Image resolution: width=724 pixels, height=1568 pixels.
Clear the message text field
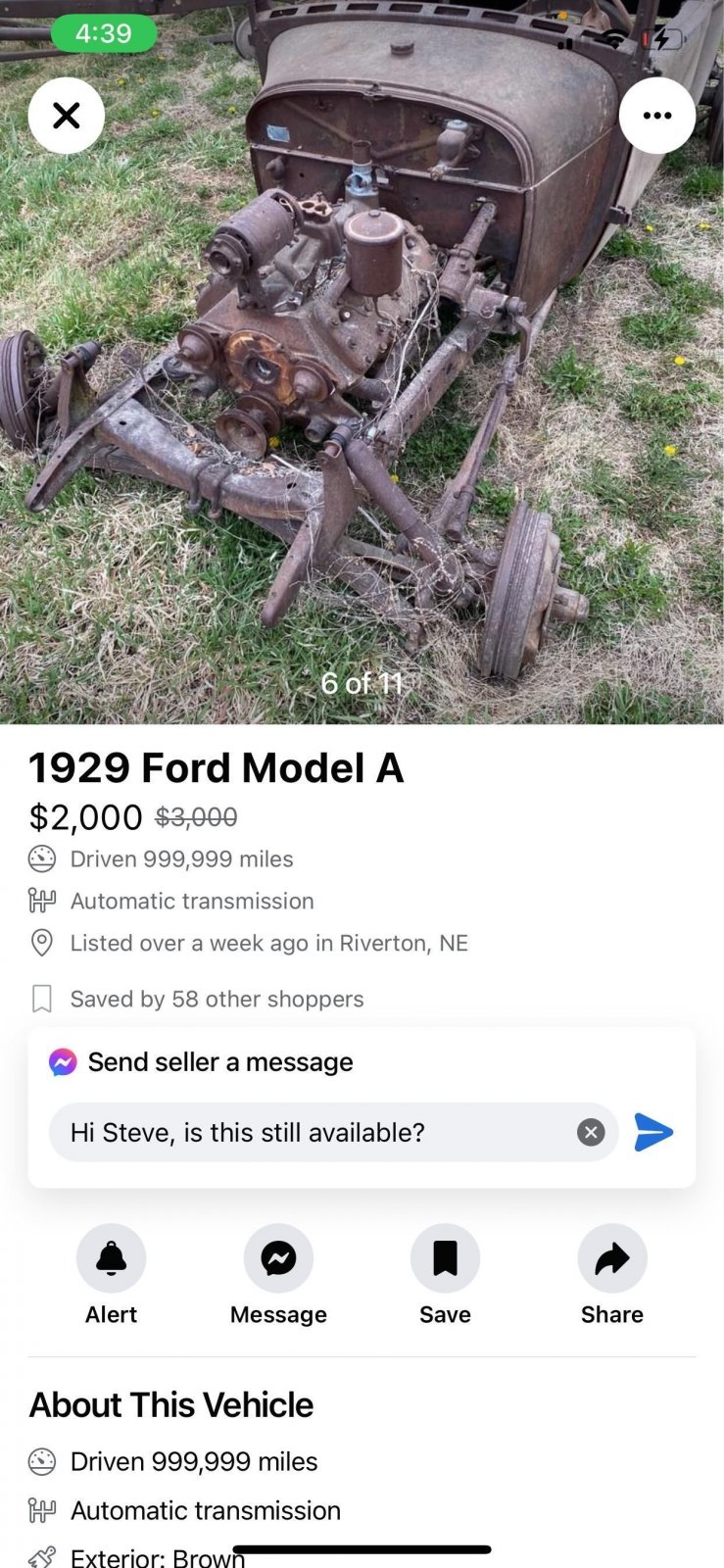[x=590, y=1133]
